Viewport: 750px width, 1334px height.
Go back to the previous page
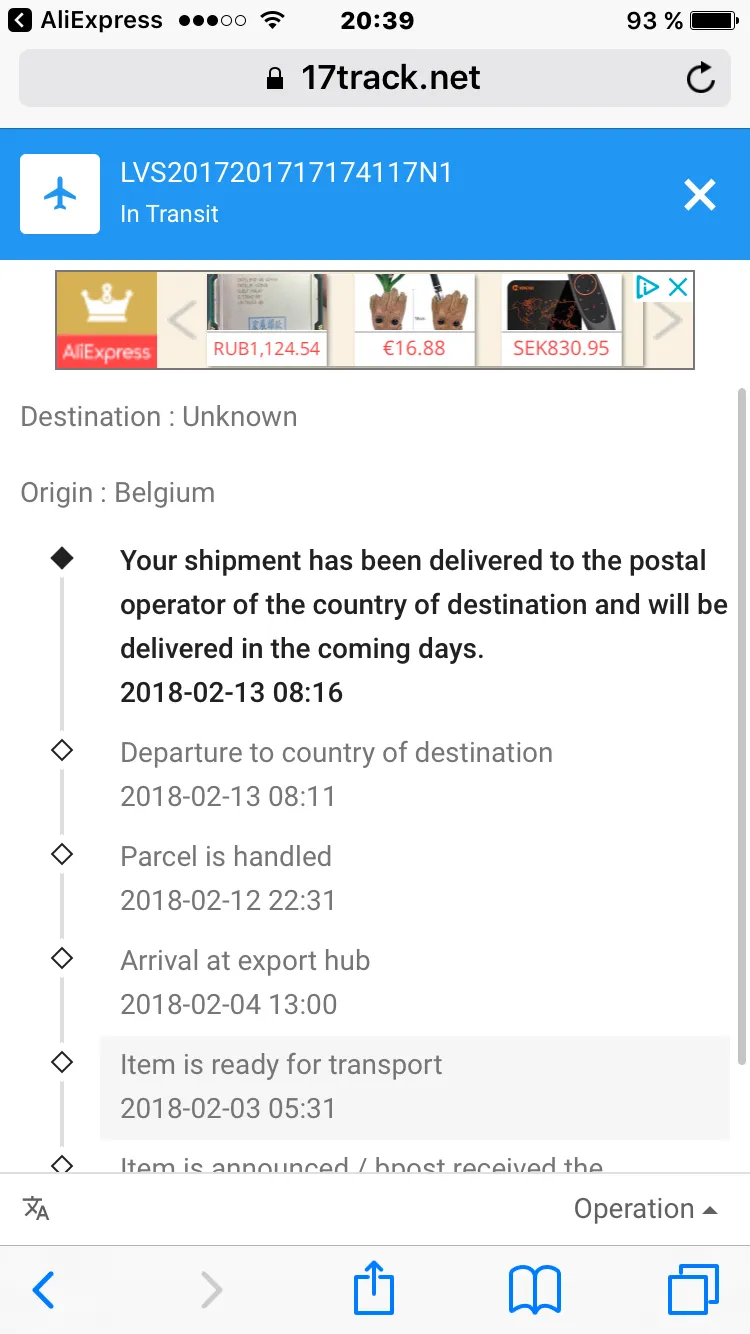click(43, 1289)
